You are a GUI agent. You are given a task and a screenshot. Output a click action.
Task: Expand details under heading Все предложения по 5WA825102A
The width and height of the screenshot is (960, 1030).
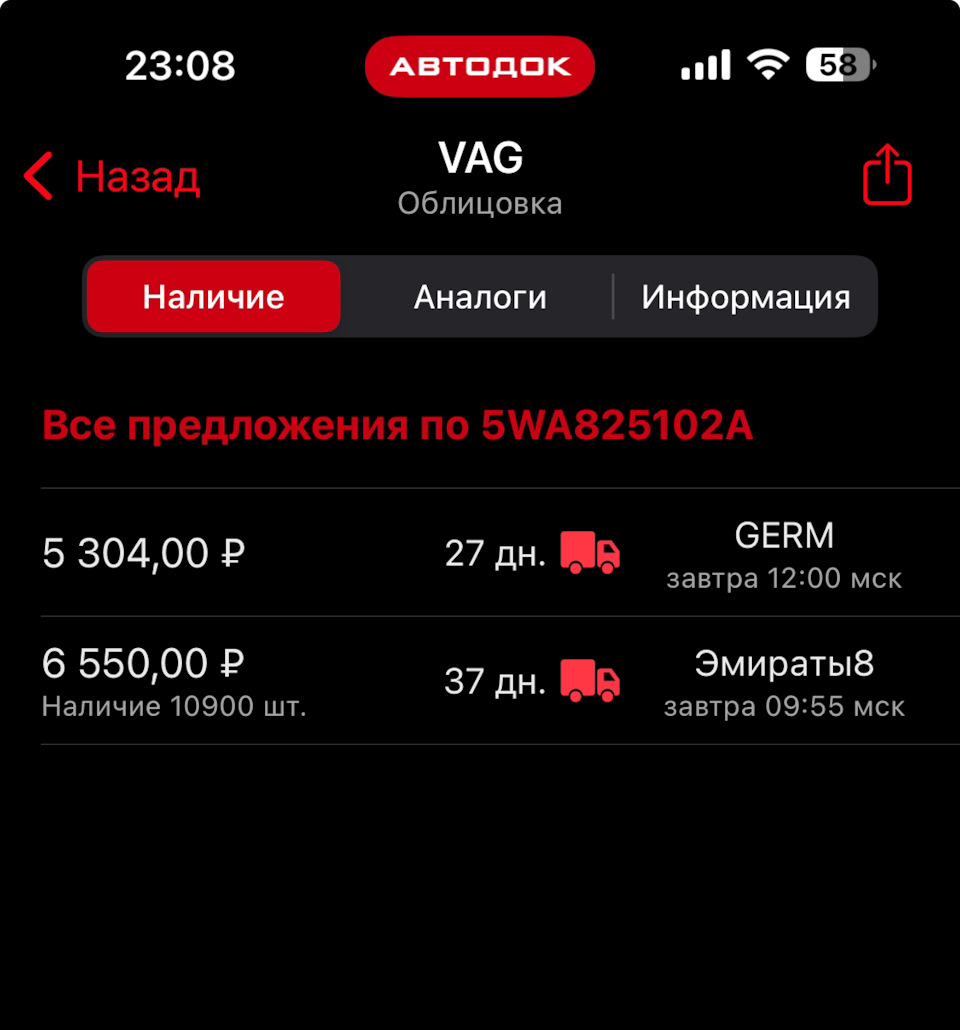[398, 426]
